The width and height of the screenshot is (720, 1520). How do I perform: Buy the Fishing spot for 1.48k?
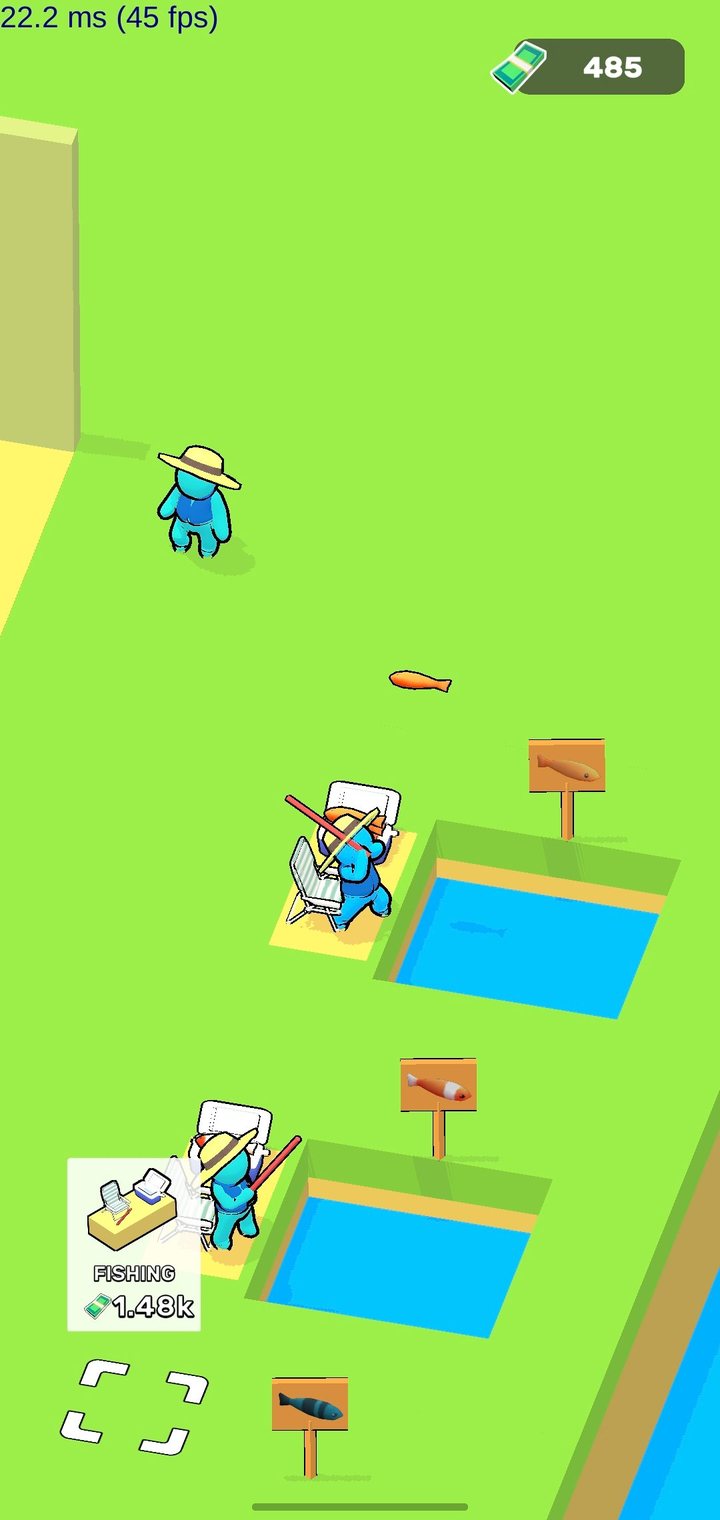134,1244
